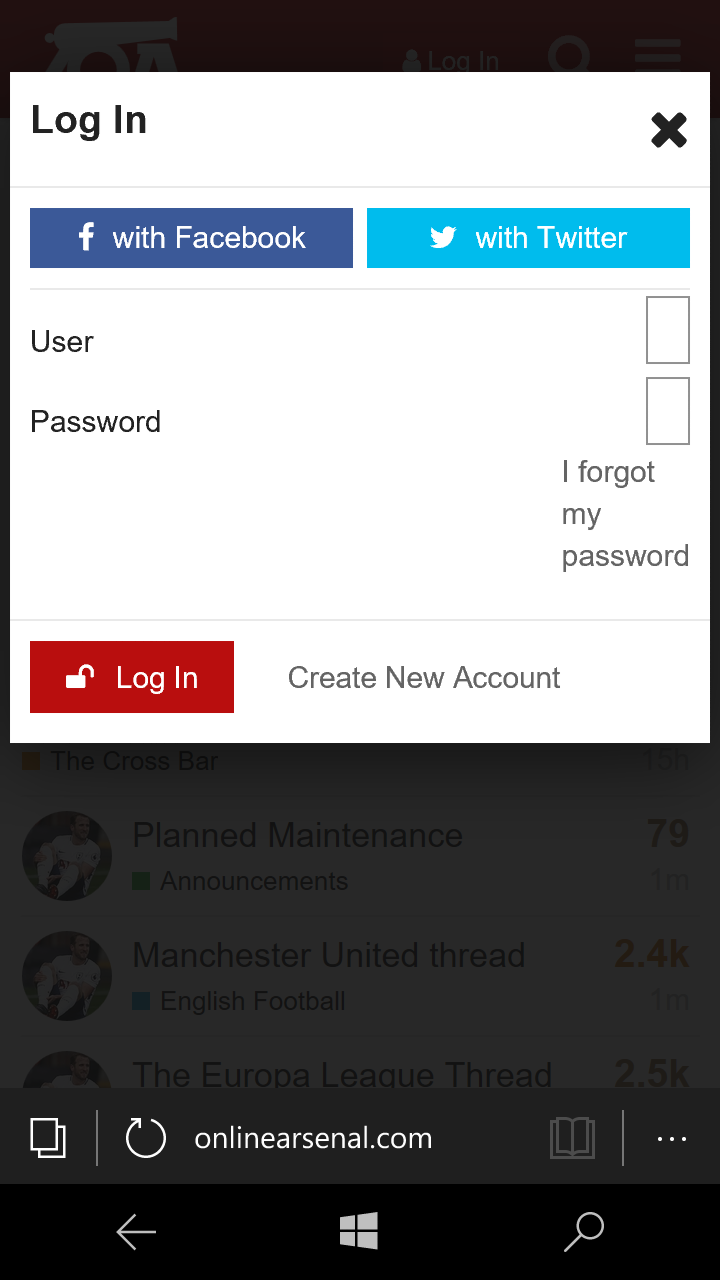Image resolution: width=720 pixels, height=1280 pixels.
Task: Go to the Windows home screen
Action: 359,1231
